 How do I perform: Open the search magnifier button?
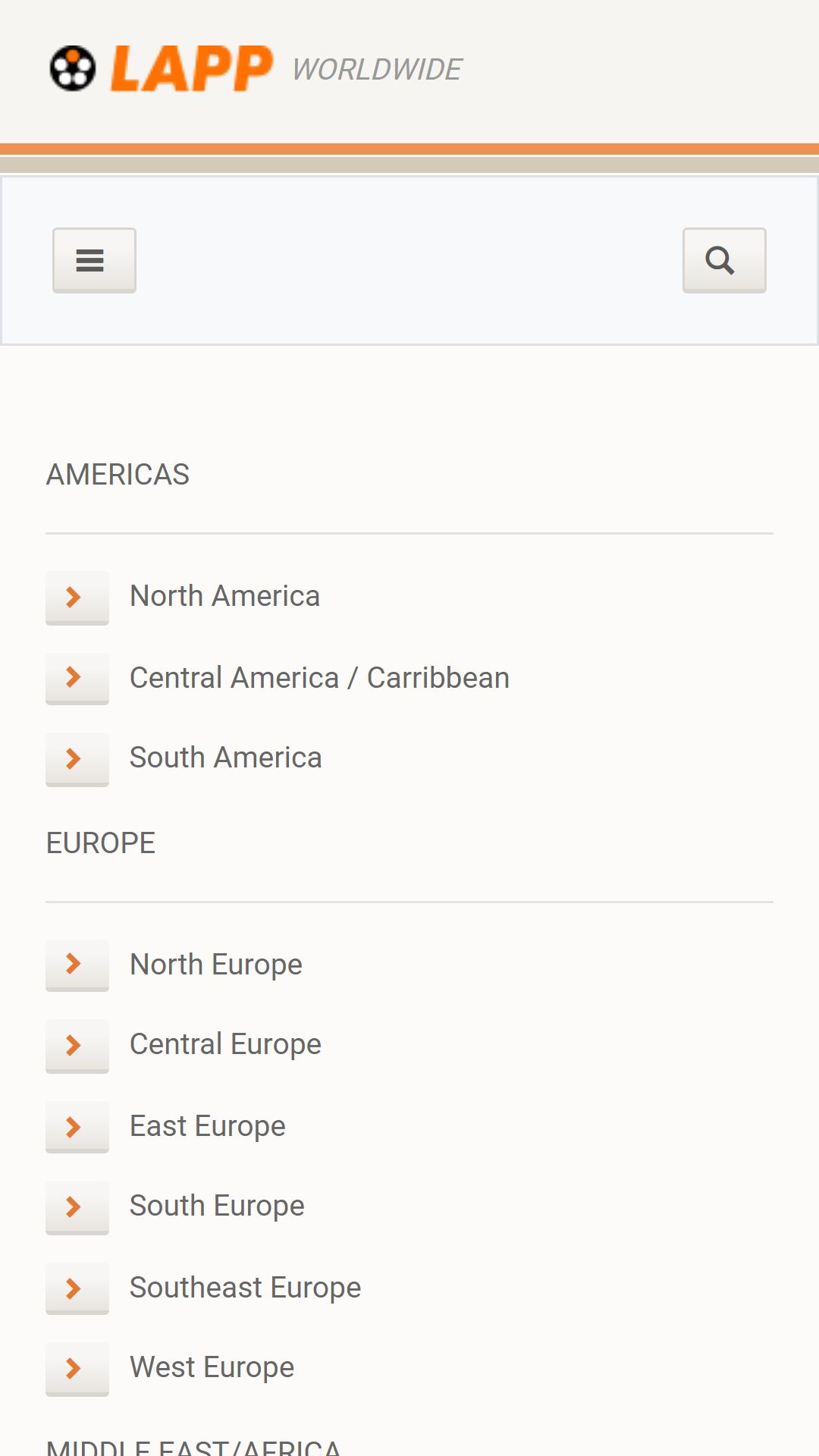724,260
